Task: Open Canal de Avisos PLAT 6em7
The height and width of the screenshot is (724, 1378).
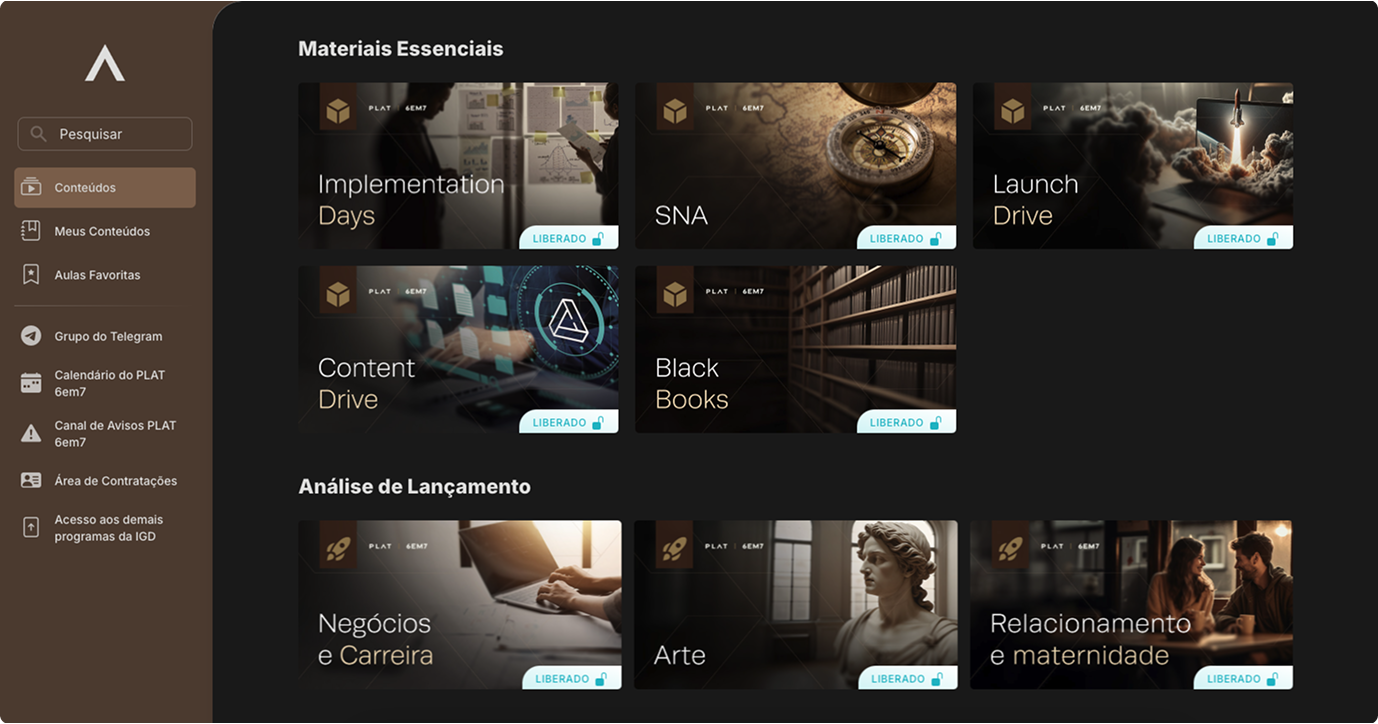Action: point(113,433)
